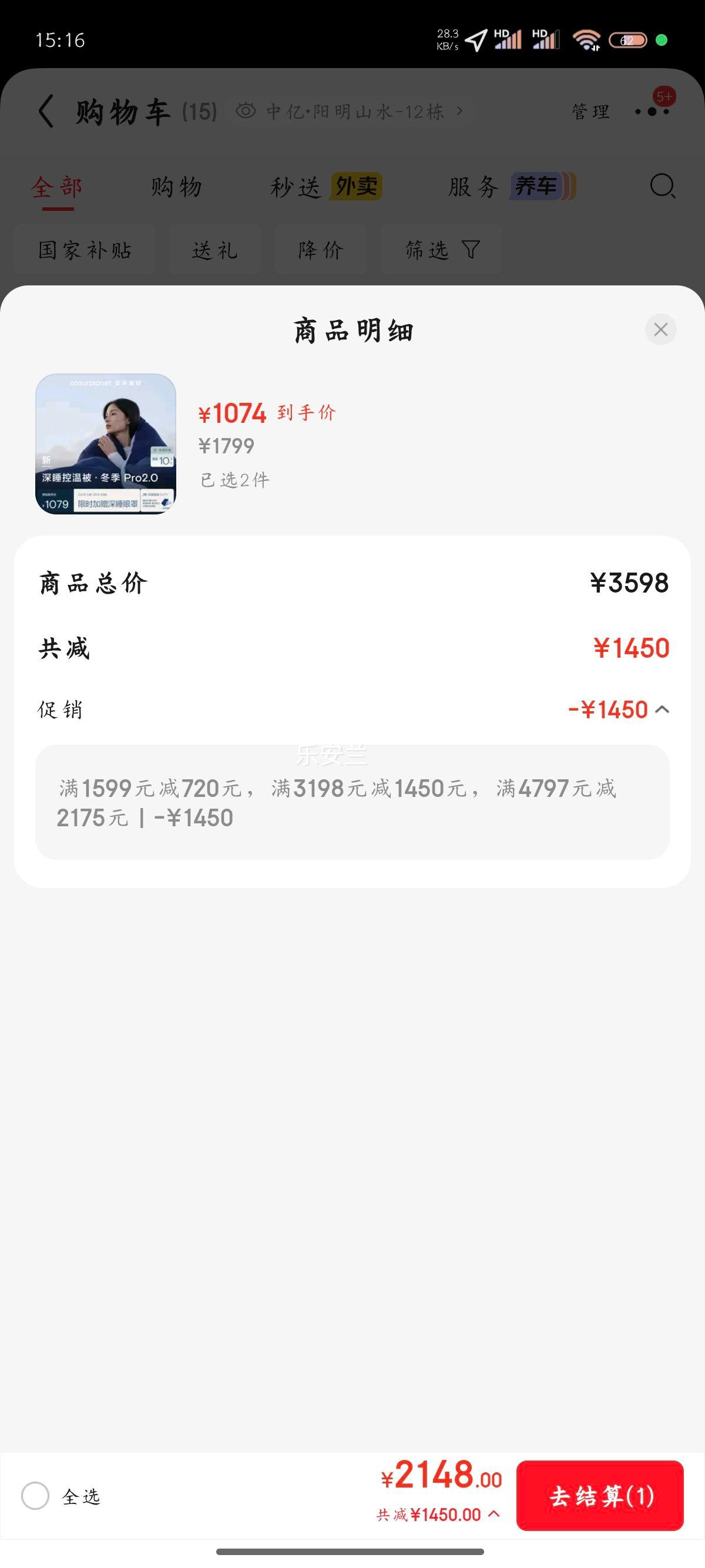Switch to the 秒送 外卖 tab
Viewport: 705px width, 1568px height.
click(325, 187)
